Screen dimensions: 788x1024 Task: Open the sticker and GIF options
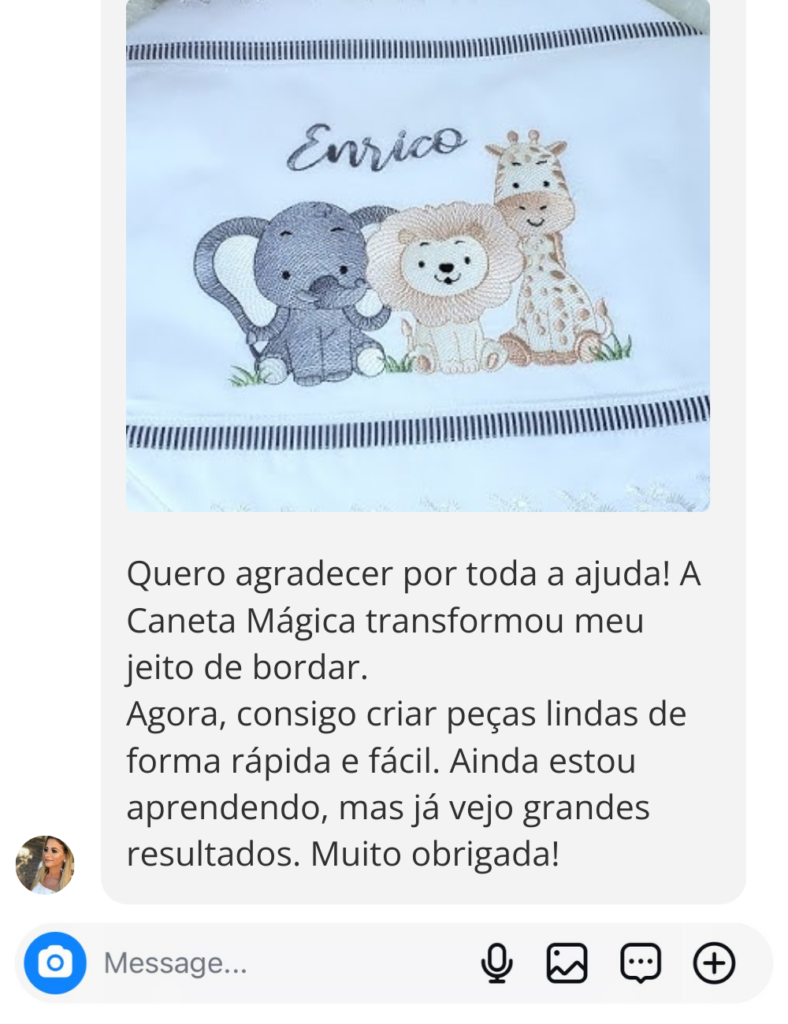coord(640,963)
